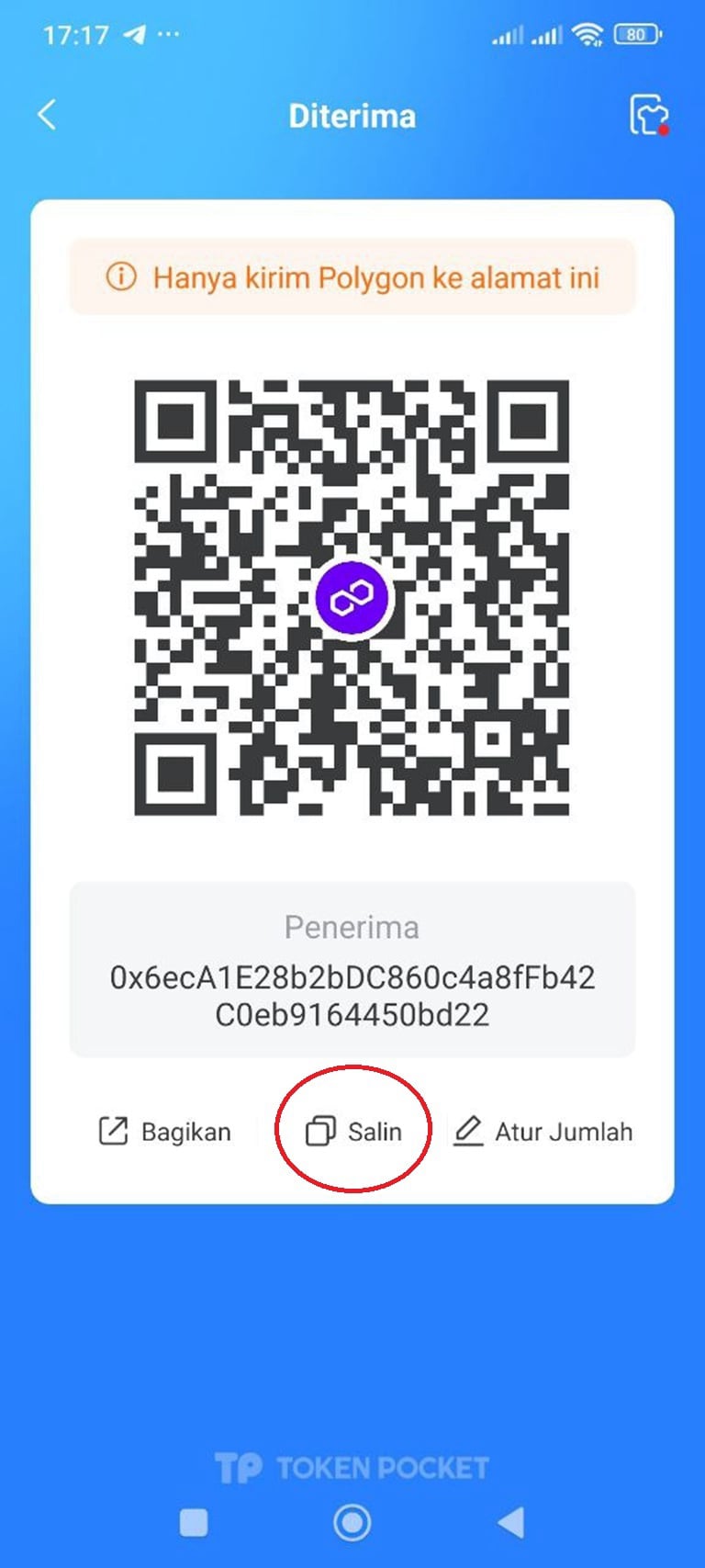This screenshot has height=1568, width=705.
Task: Go back from the Diterima screen
Action: (x=47, y=116)
